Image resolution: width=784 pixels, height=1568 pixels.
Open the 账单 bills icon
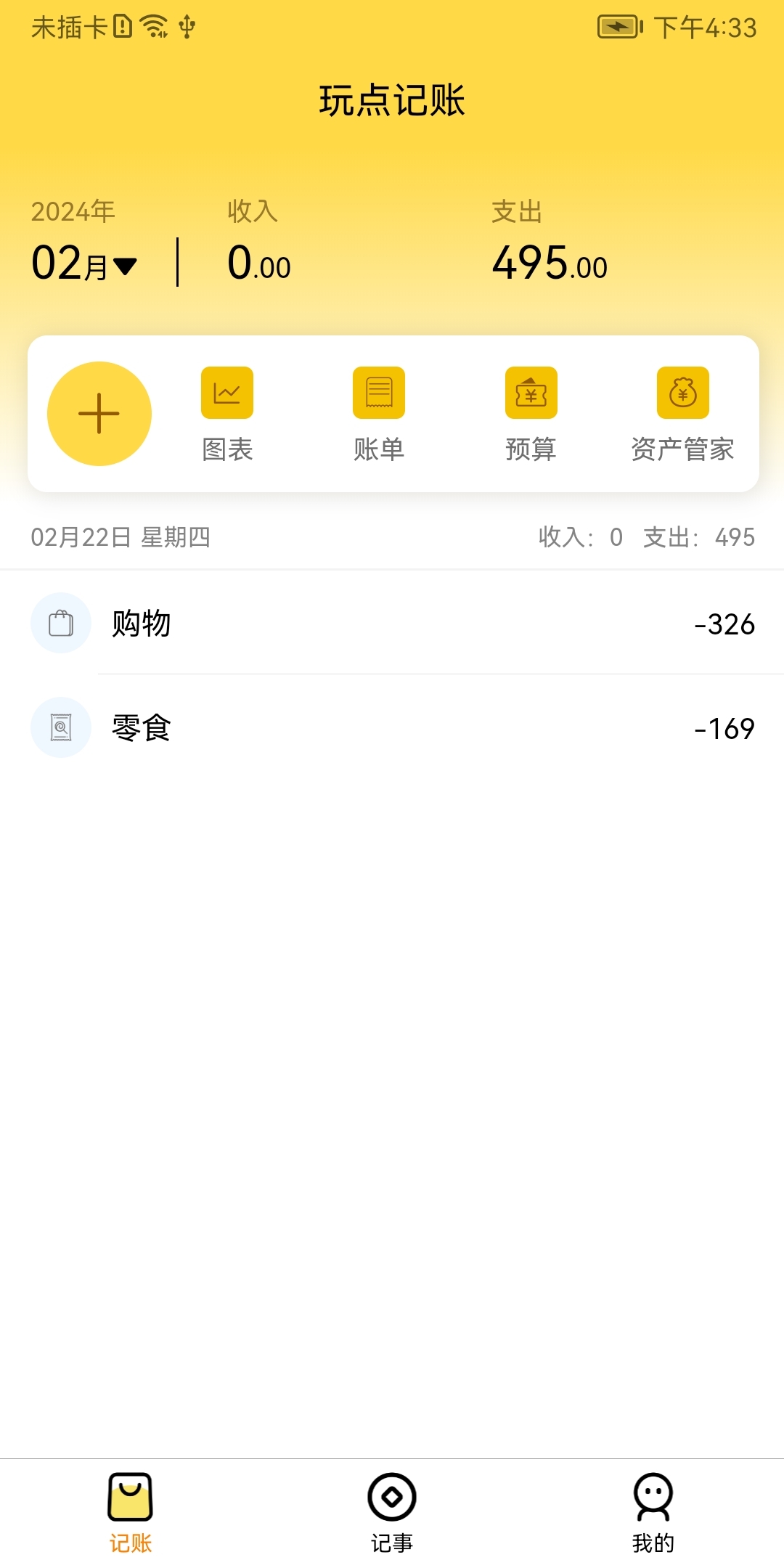pyautogui.click(x=378, y=392)
